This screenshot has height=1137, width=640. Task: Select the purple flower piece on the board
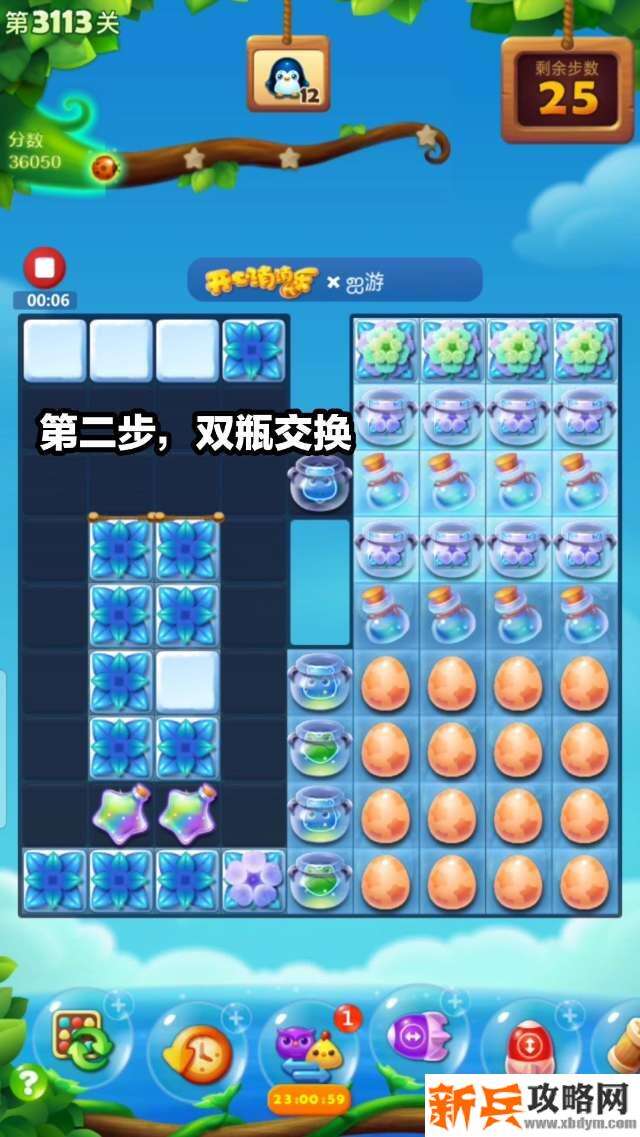254,882
